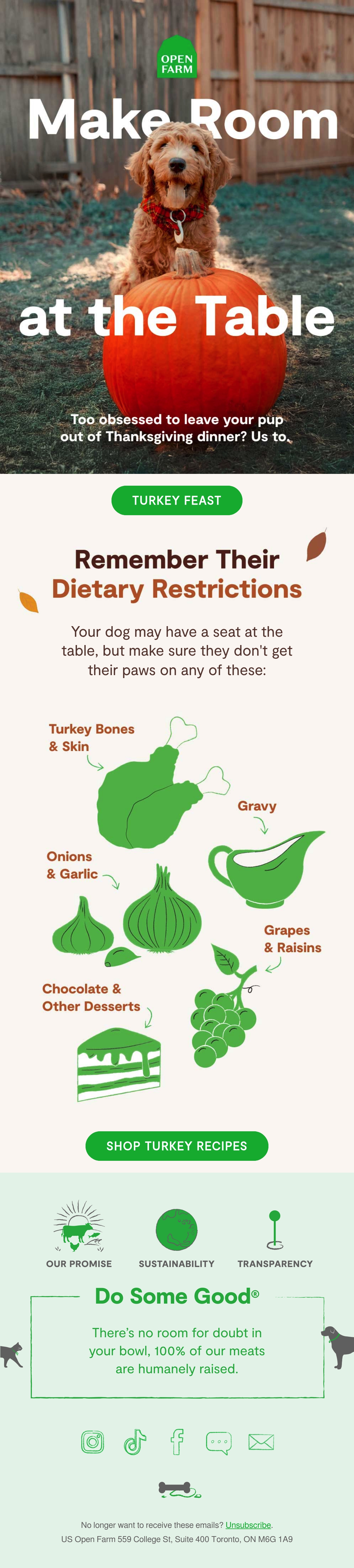Open the chat bubble icon
Viewport: 354px width, 1568px height.
point(218,1443)
